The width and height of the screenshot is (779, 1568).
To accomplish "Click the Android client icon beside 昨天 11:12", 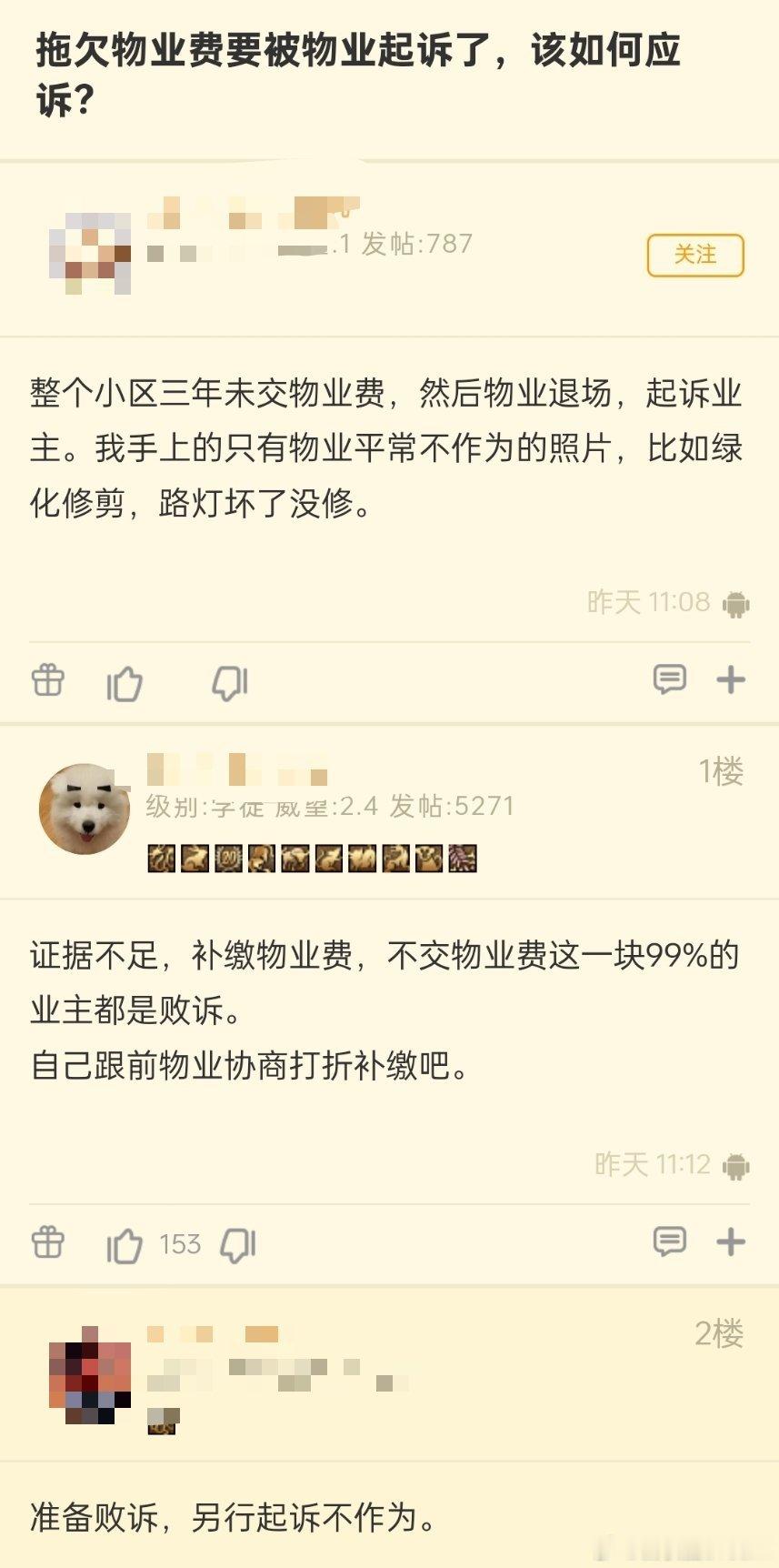I will pyautogui.click(x=734, y=1165).
